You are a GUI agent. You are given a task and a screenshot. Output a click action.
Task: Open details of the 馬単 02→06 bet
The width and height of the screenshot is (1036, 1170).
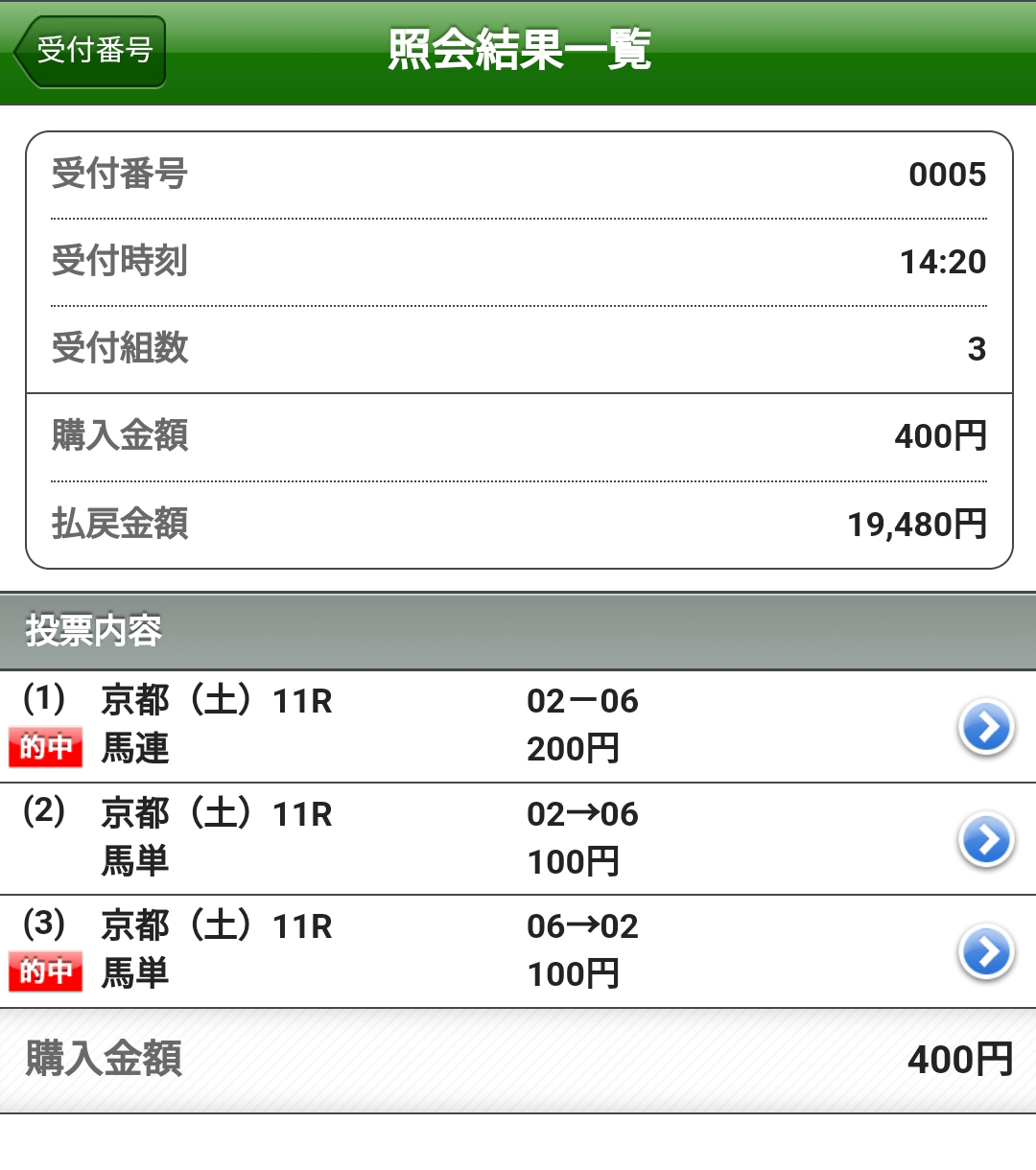[985, 840]
